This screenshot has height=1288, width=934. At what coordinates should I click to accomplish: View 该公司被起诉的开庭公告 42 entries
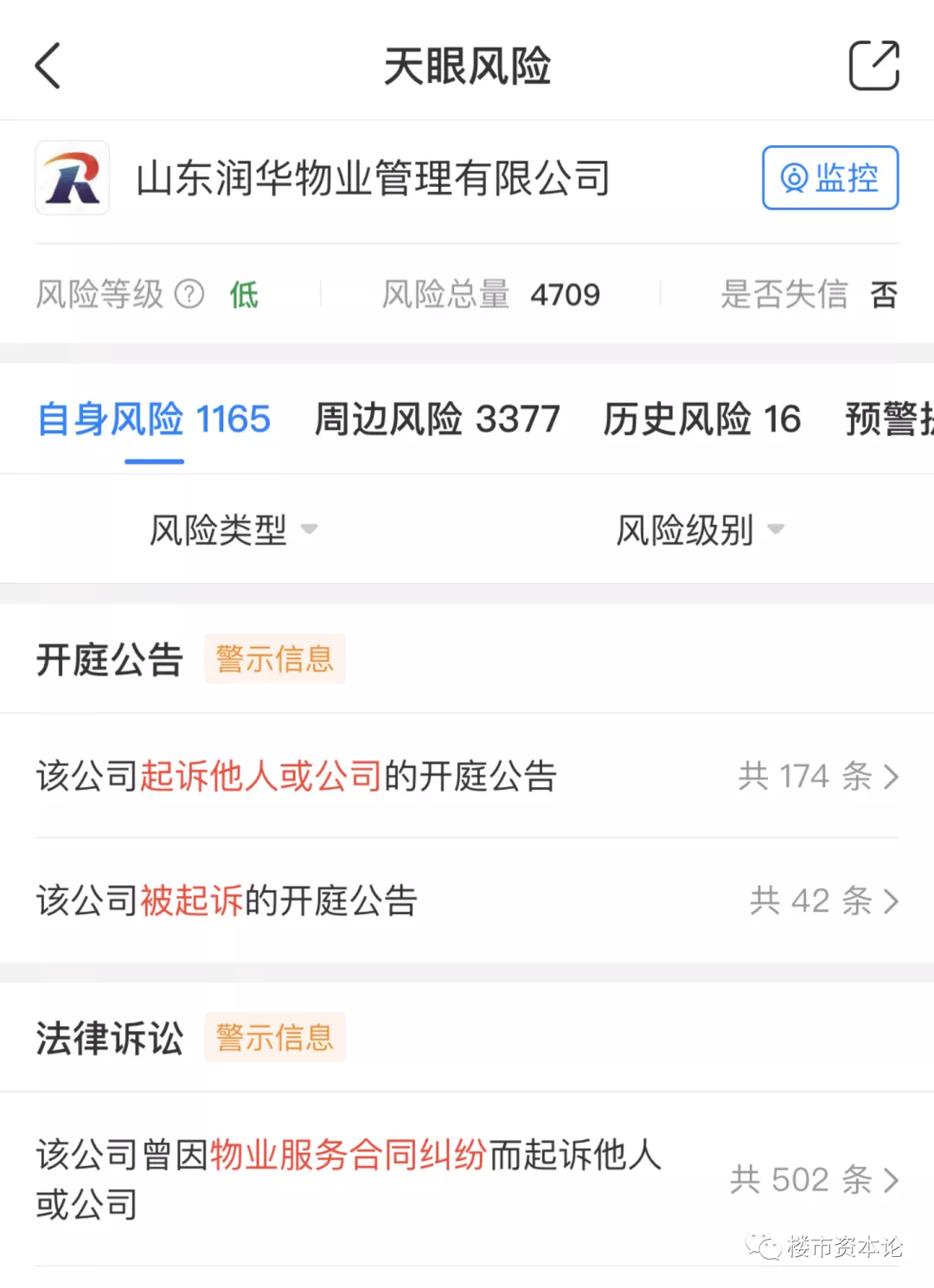467,900
